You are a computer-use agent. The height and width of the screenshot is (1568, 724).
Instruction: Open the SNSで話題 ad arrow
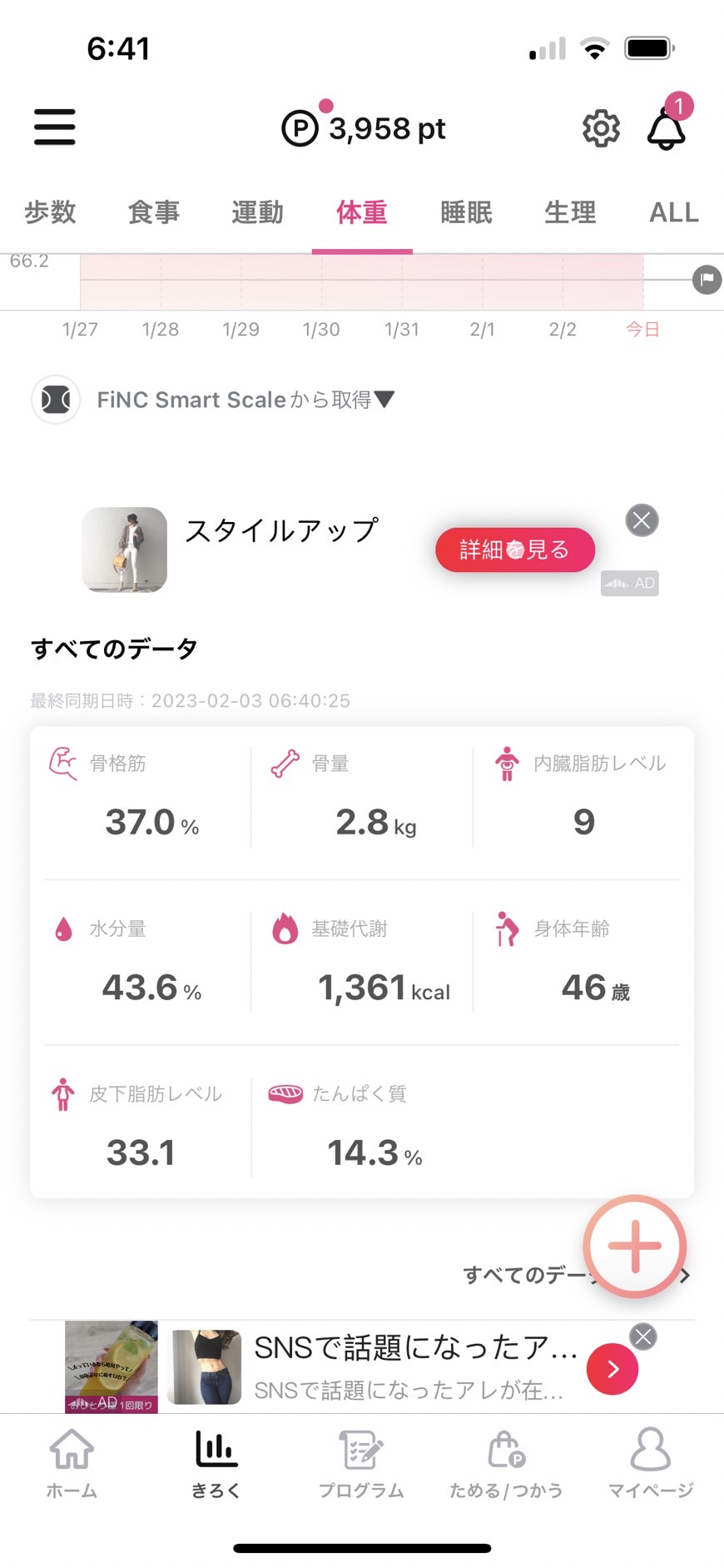(x=612, y=1369)
